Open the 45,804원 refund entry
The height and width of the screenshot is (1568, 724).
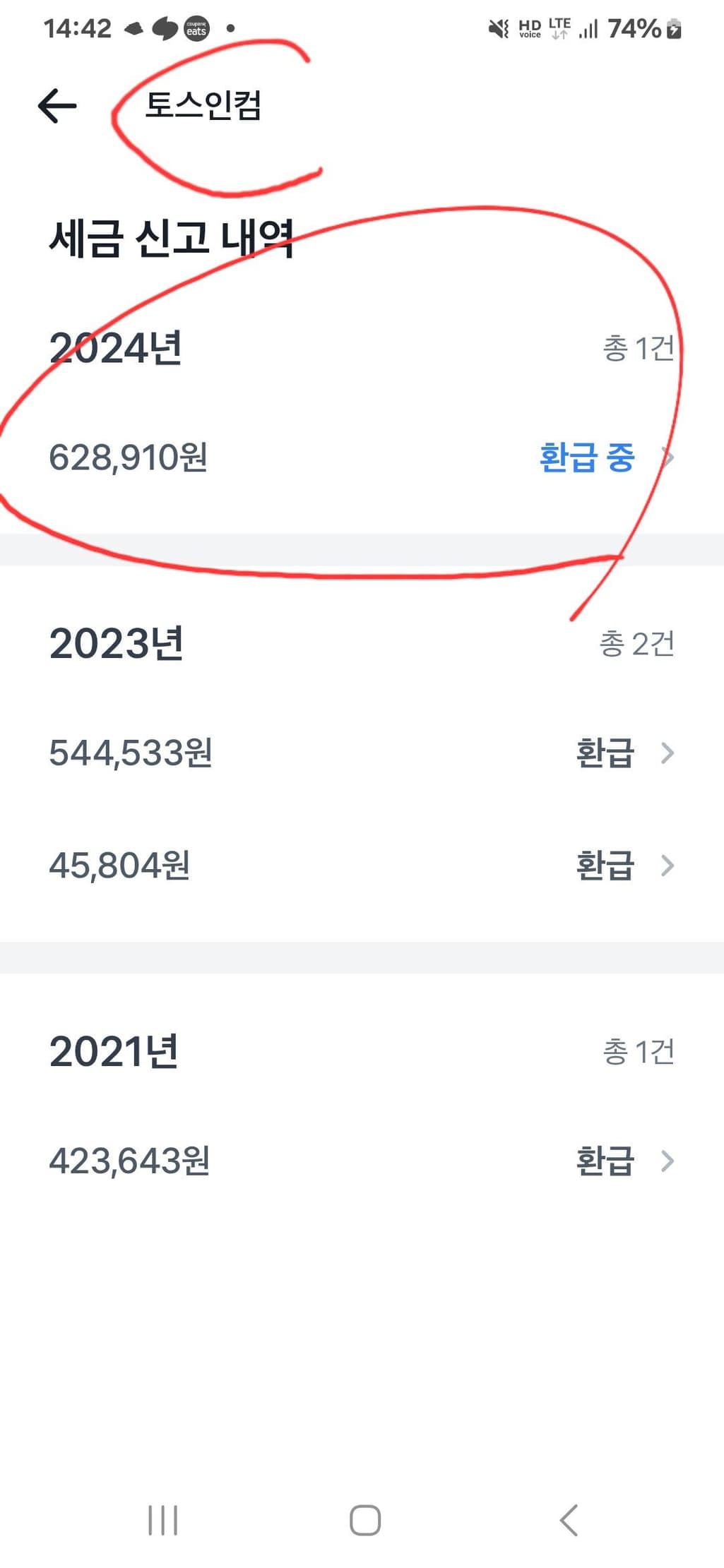pyautogui.click(x=362, y=865)
